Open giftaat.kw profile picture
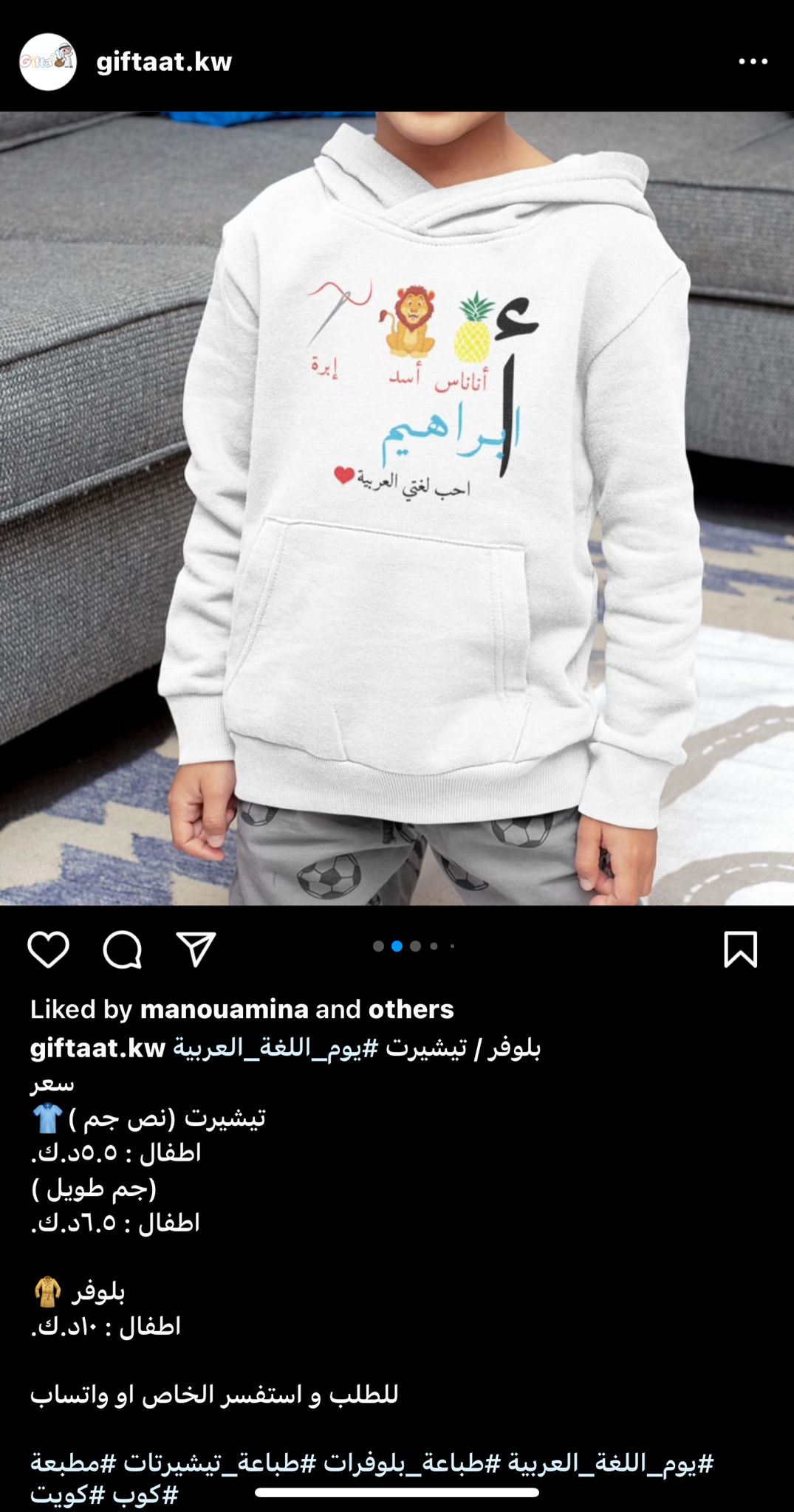Screen dimensions: 794x1512 48,62
